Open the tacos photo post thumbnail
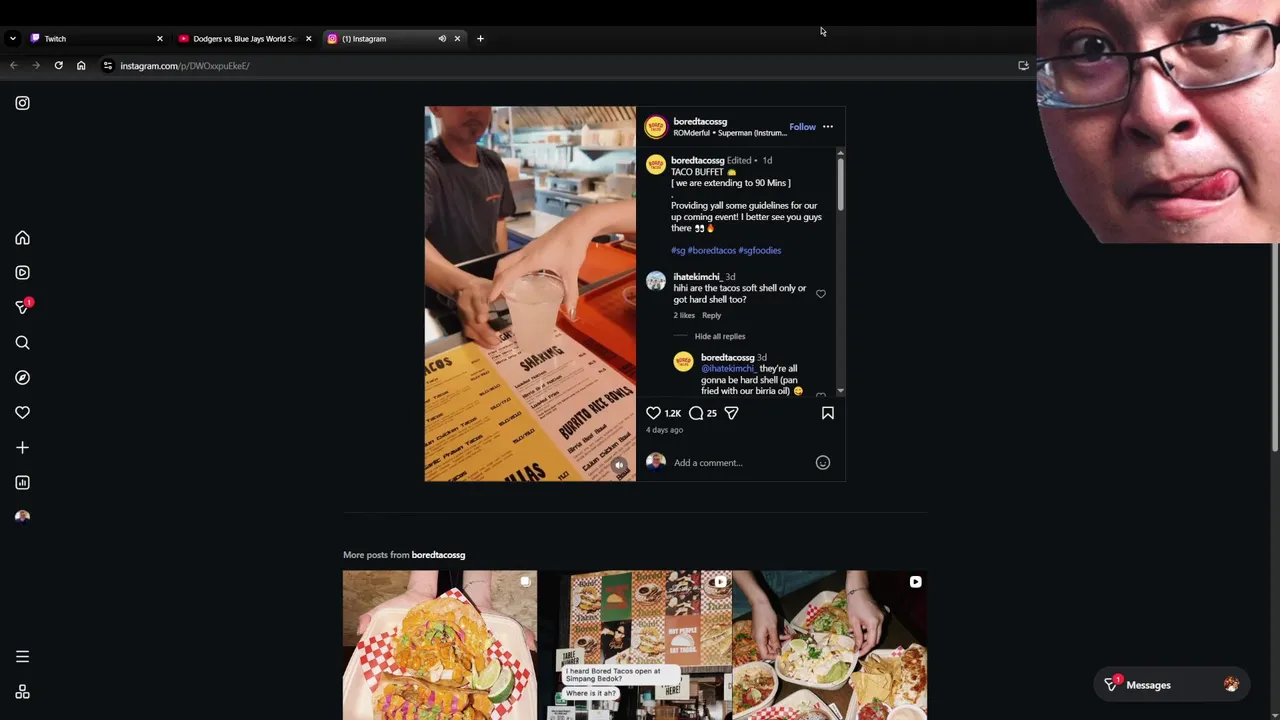The width and height of the screenshot is (1280, 720). coord(440,645)
